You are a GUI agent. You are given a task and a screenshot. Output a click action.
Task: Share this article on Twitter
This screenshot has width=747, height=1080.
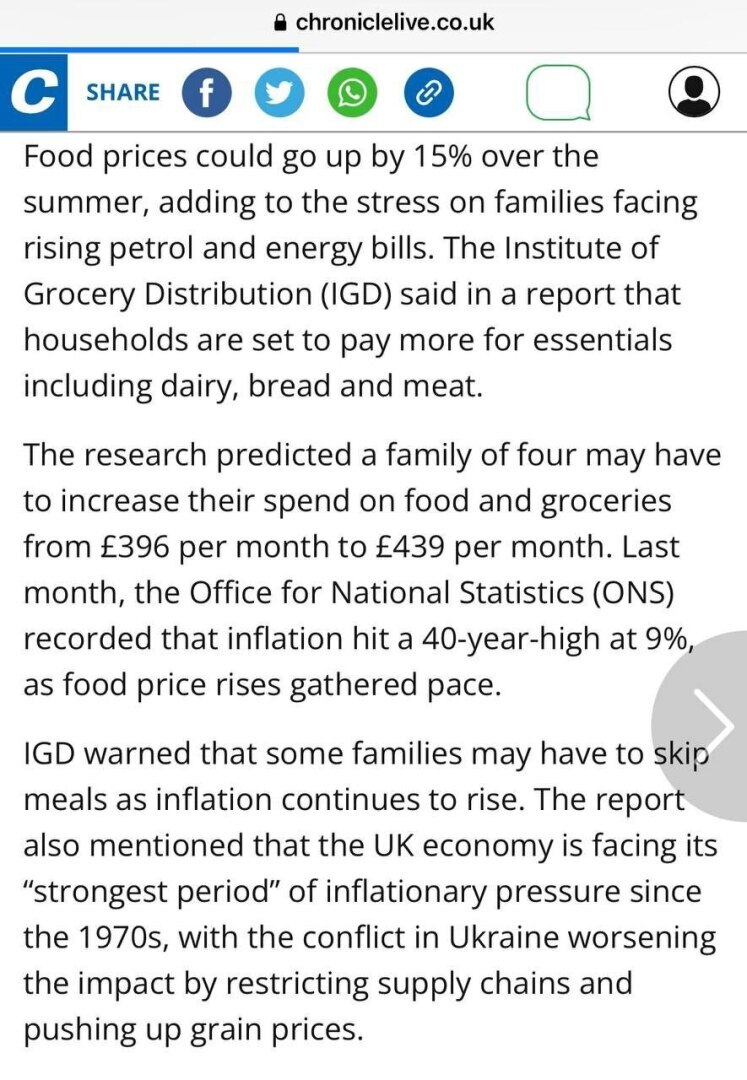pyautogui.click(x=279, y=93)
